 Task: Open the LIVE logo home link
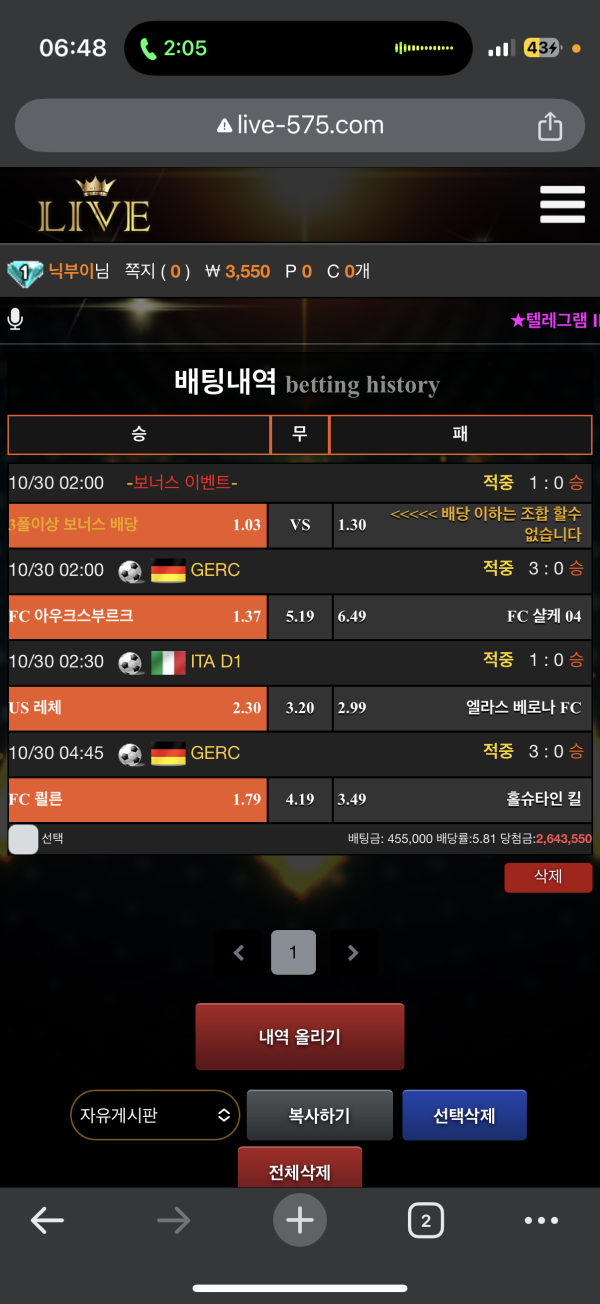coord(94,206)
